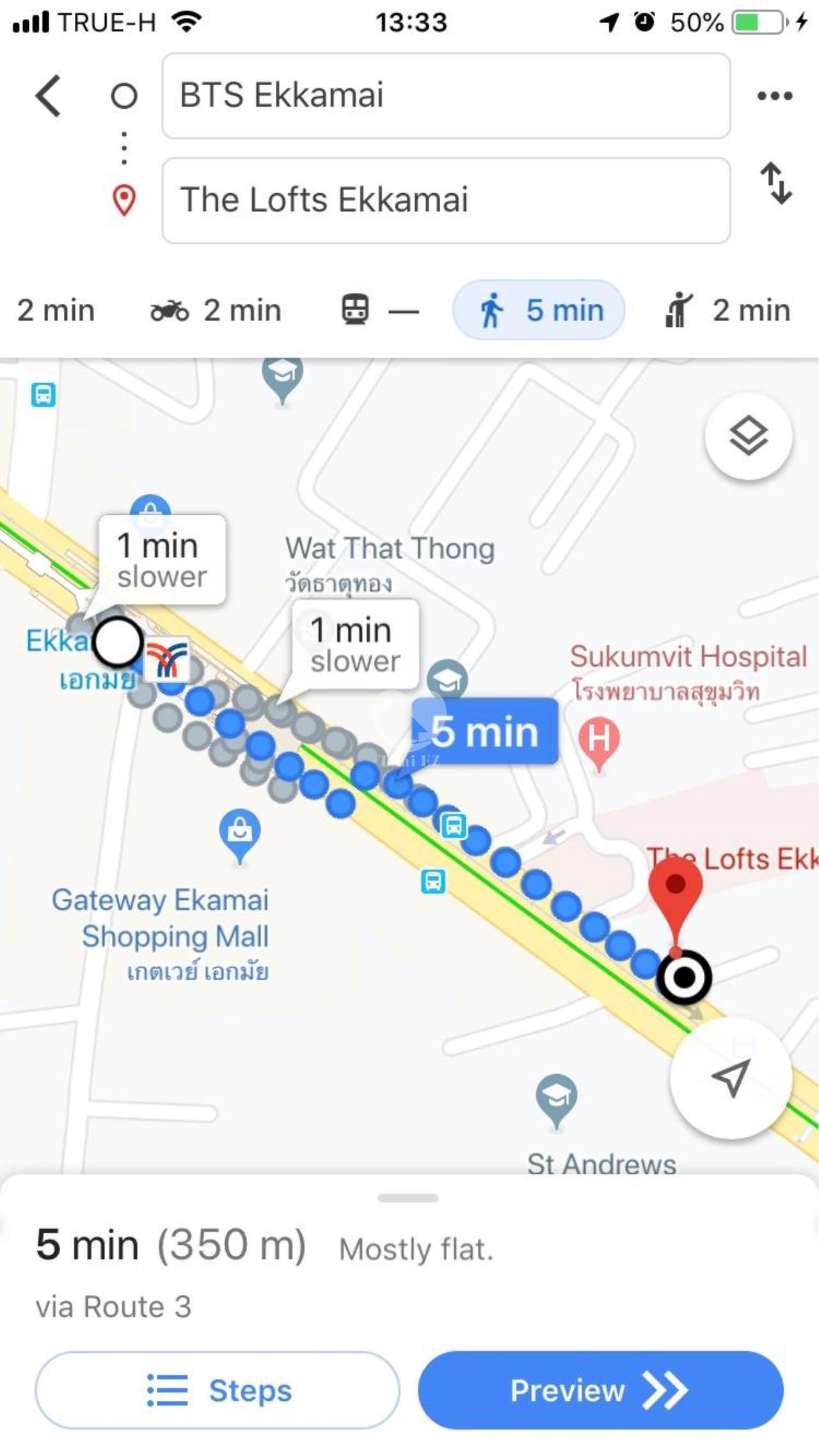Swap start and destination
Image resolution: width=819 pixels, height=1456 pixels.
[775, 184]
